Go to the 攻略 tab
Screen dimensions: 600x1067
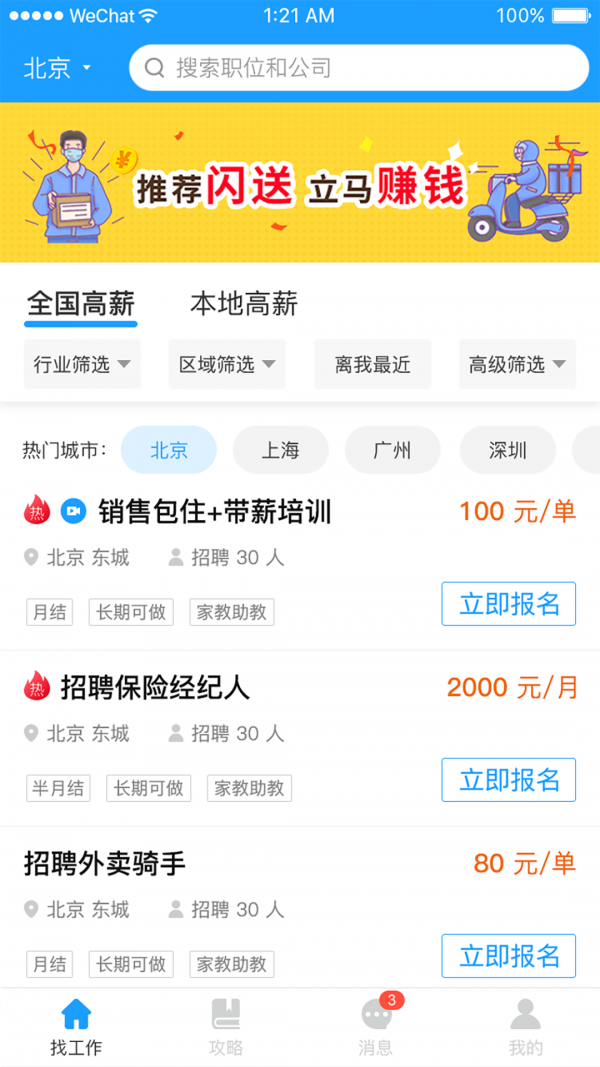(226, 1027)
